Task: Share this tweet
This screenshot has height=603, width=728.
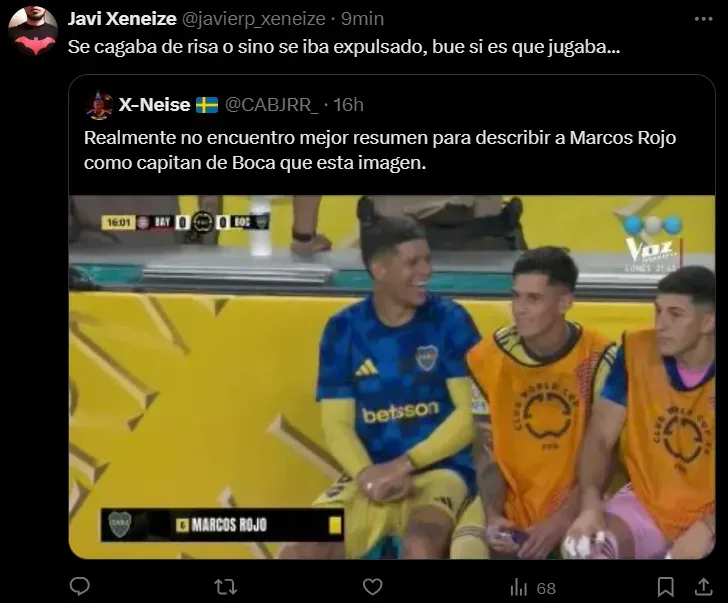Action: (703, 586)
